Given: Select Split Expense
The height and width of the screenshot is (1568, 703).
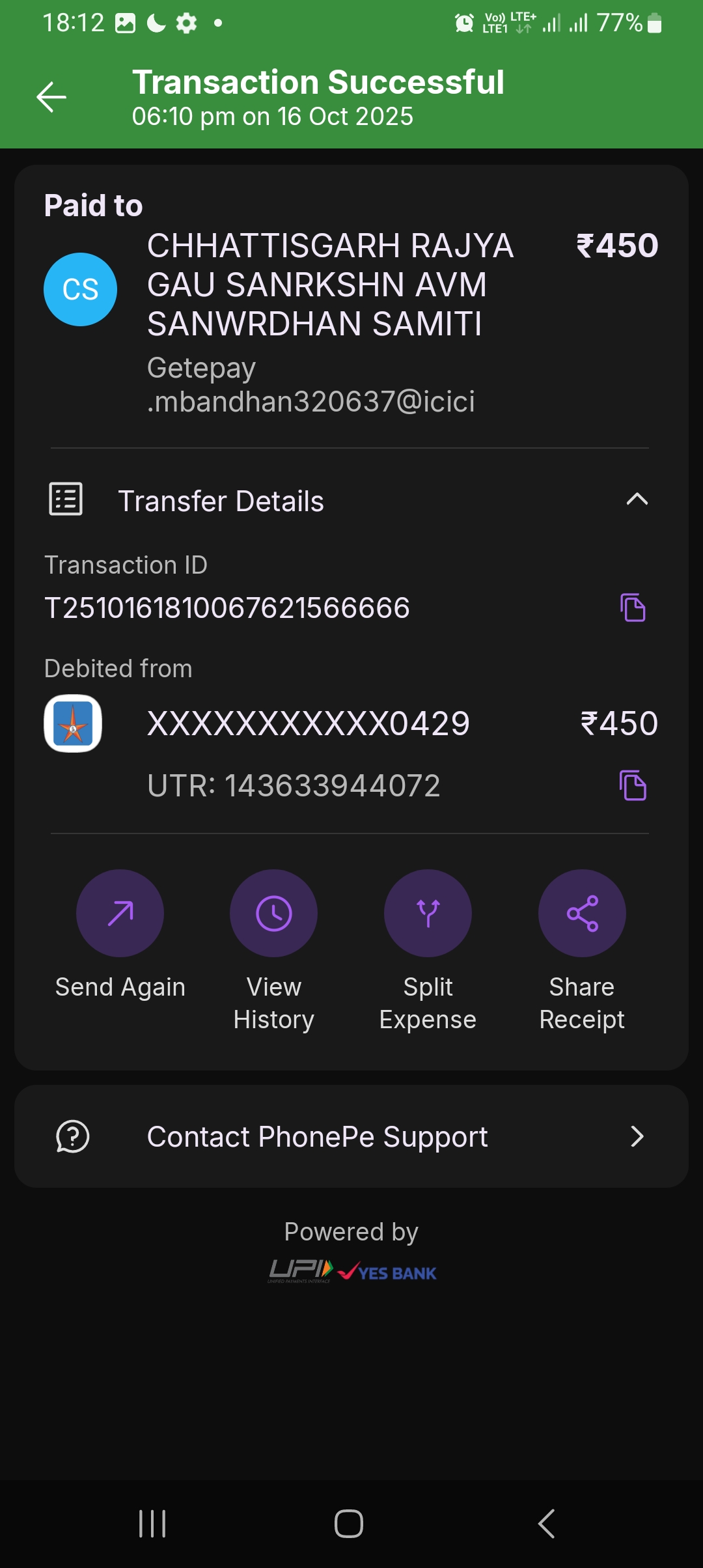Looking at the screenshot, I should 428,914.
